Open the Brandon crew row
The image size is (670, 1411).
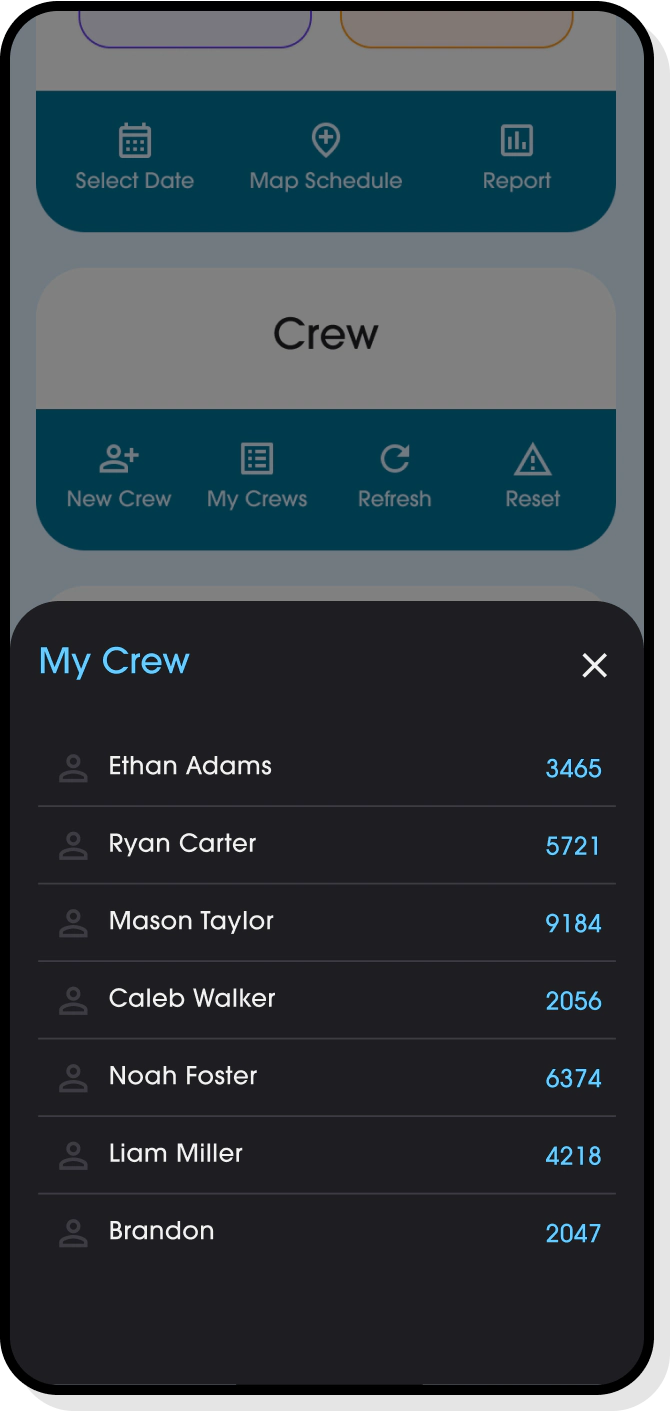[x=326, y=1232]
